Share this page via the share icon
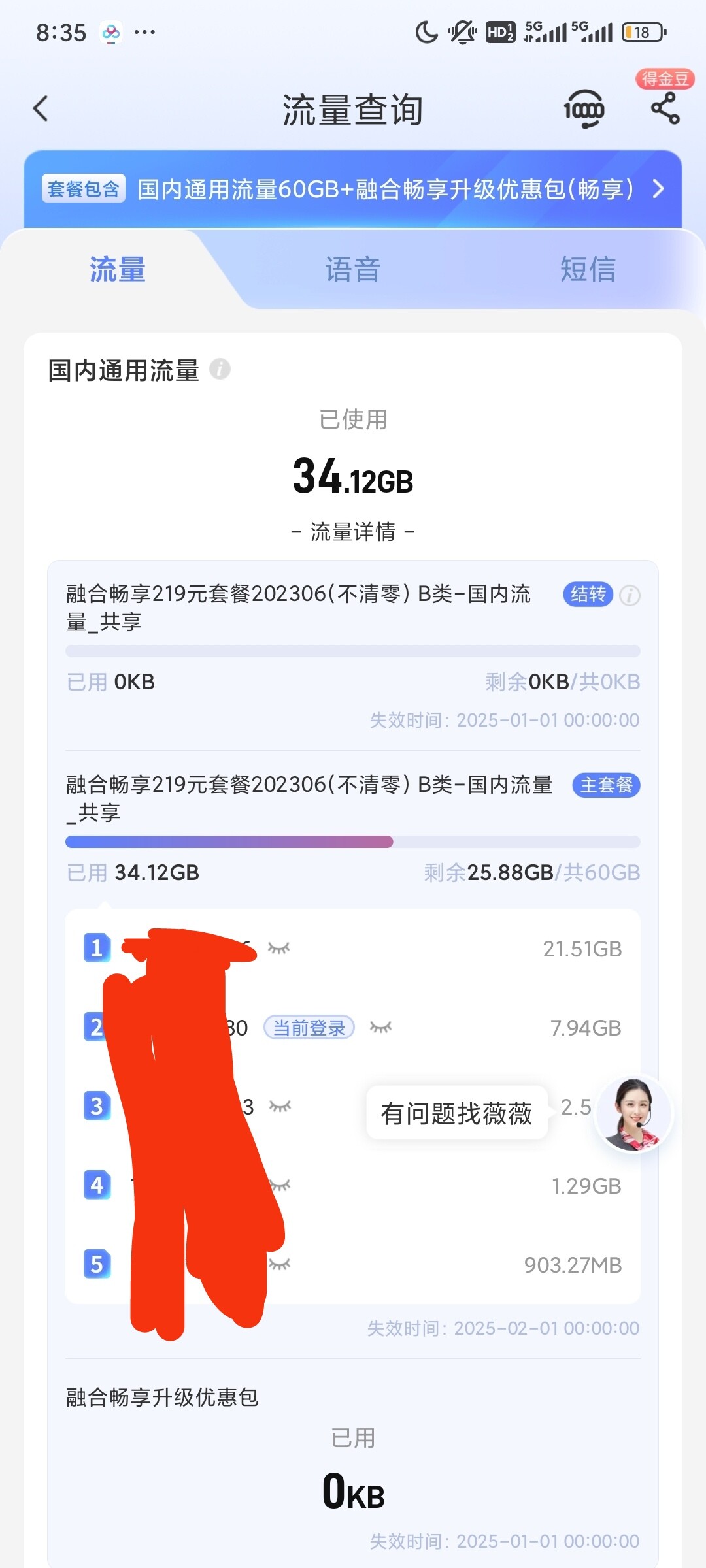This screenshot has width=706, height=1568. (x=665, y=108)
